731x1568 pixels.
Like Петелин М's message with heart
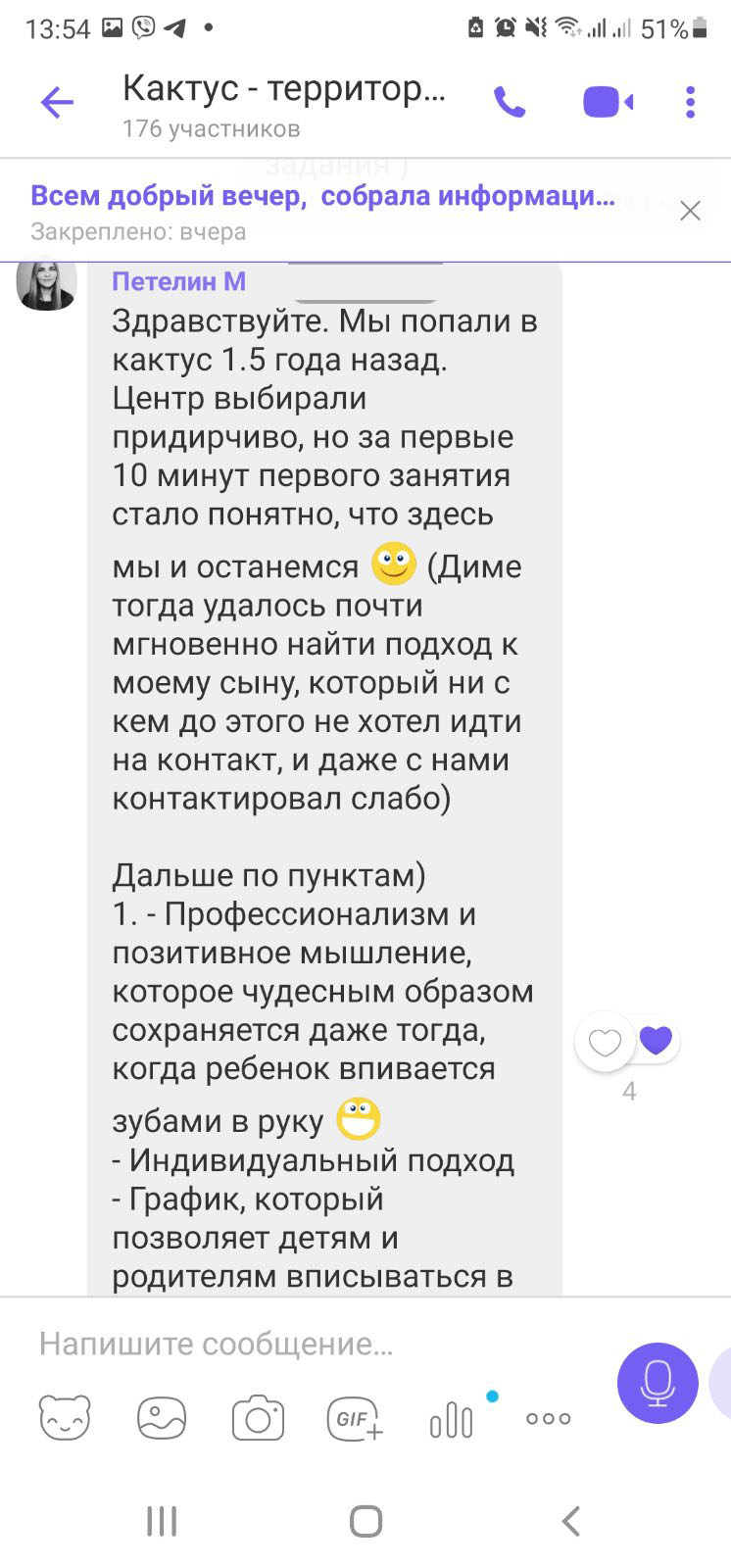pos(605,1041)
